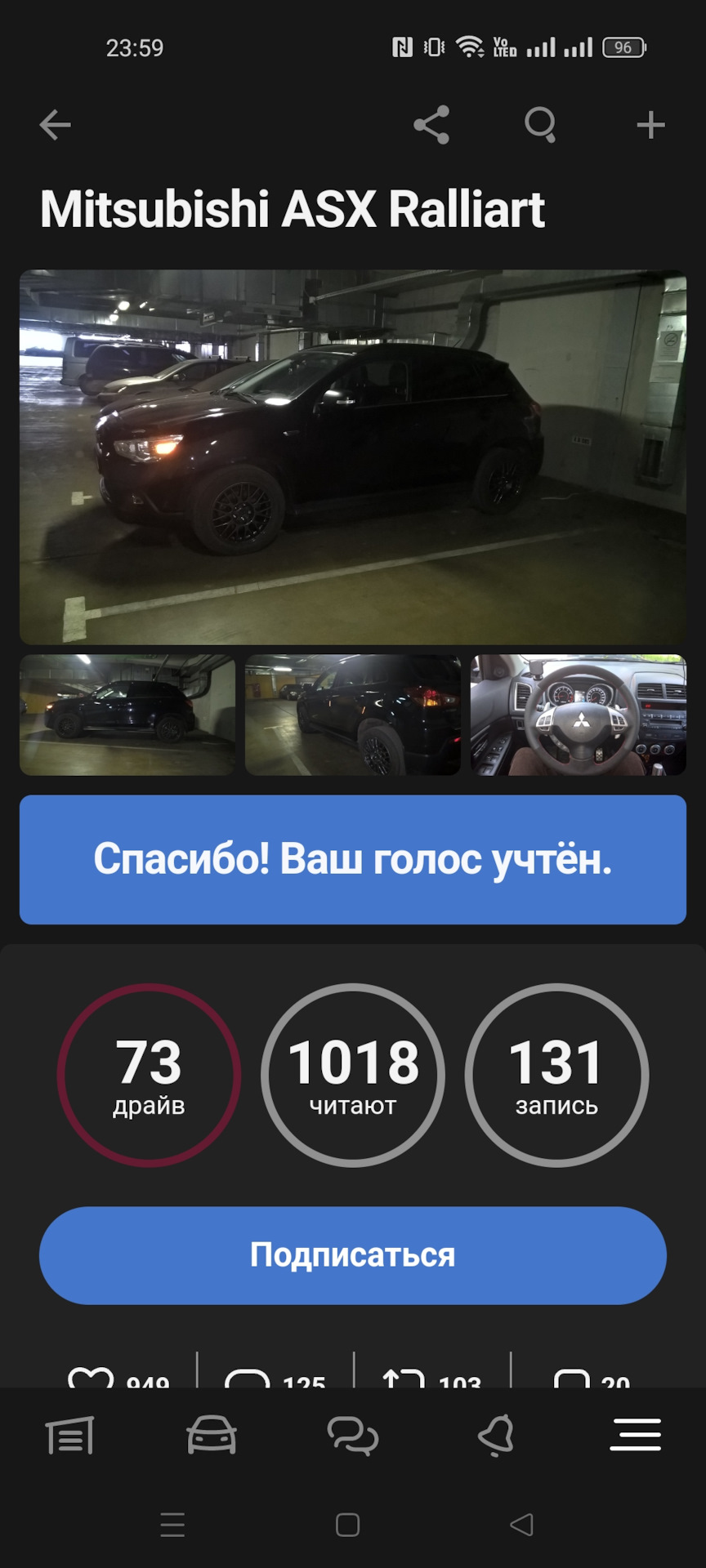The height and width of the screenshot is (1568, 706).
Task: Open the messages tab
Action: (353, 1435)
